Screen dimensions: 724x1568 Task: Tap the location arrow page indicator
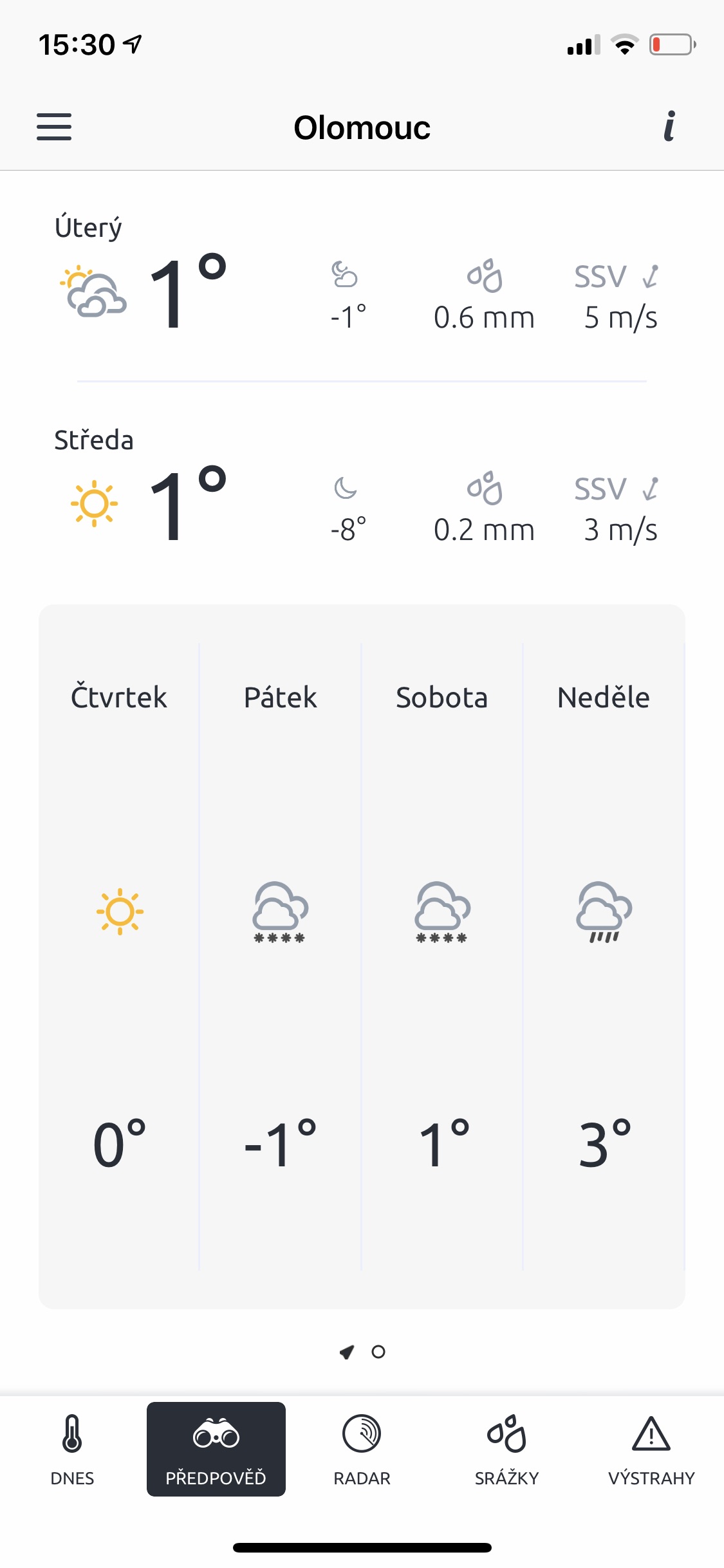point(347,1352)
